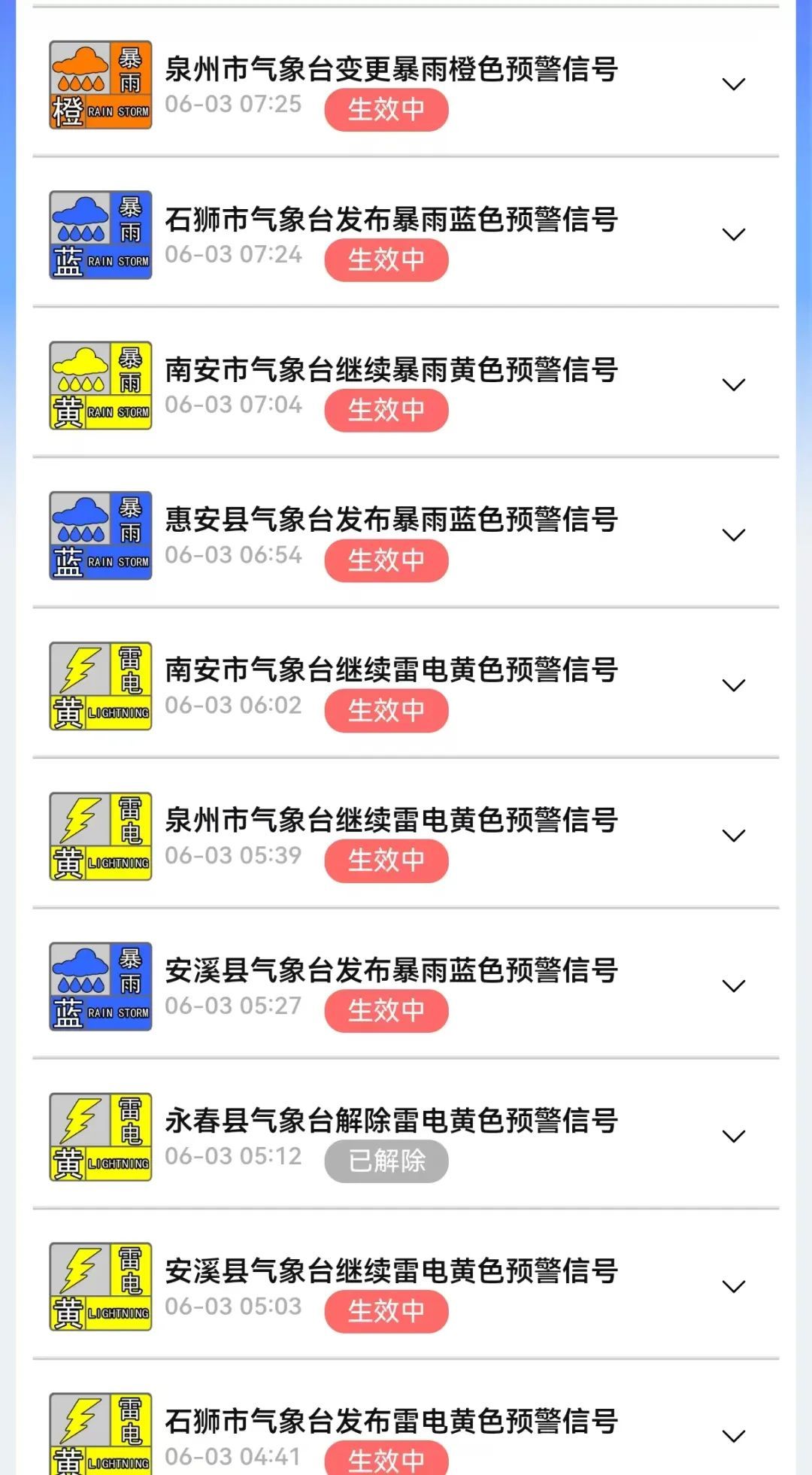Open the blue rainstorm icon for Hui'an county
The image size is (812, 1475).
[x=100, y=534]
